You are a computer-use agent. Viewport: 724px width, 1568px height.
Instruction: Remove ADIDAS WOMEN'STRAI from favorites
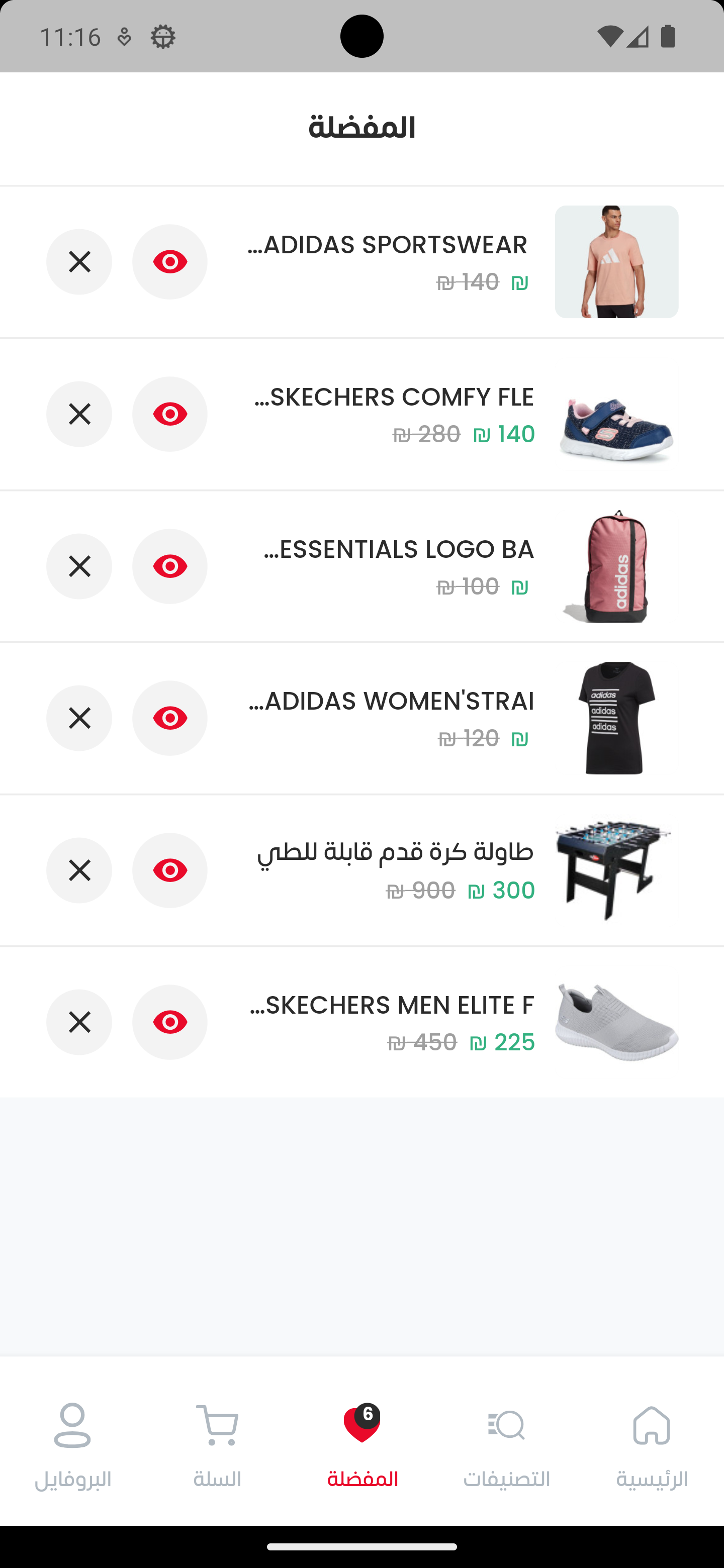(x=79, y=718)
